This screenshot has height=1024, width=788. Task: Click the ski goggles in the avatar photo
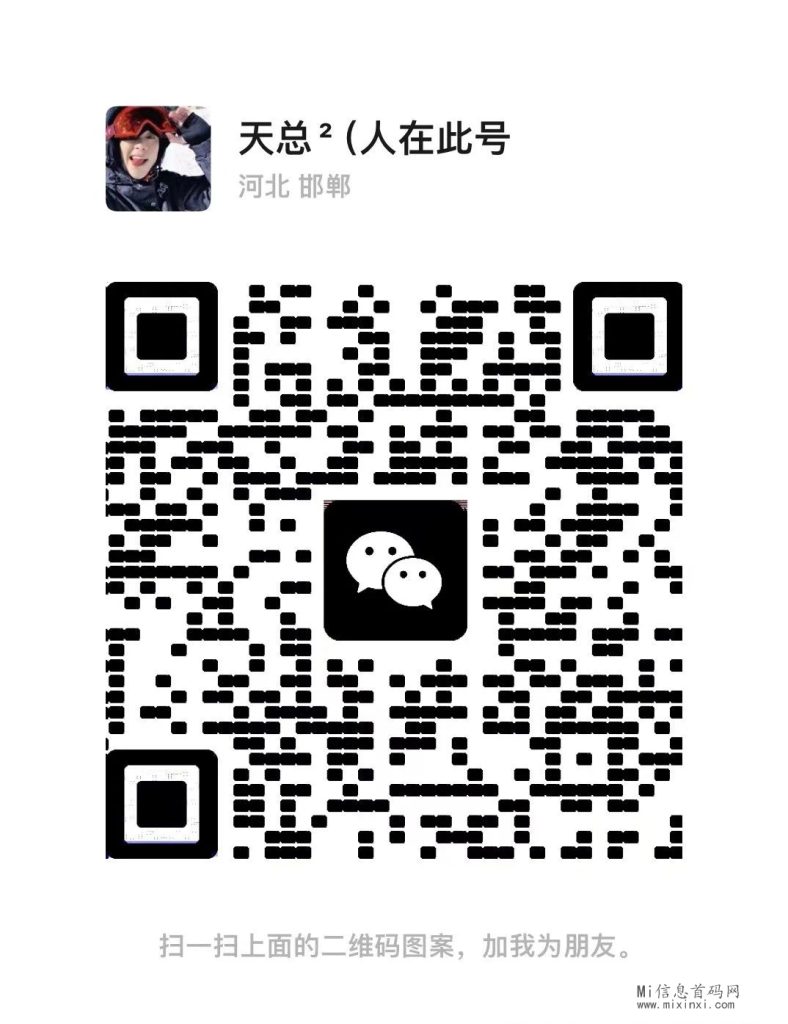click(143, 125)
